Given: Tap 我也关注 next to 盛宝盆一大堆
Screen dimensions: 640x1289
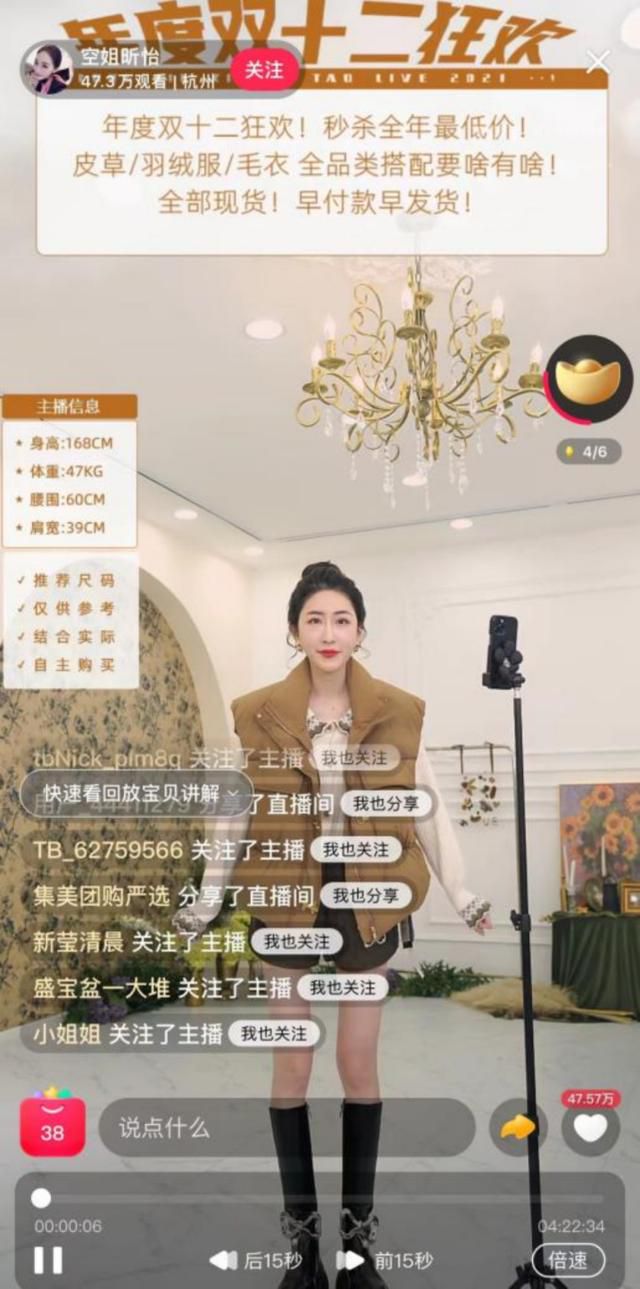Looking at the screenshot, I should pos(342,987).
